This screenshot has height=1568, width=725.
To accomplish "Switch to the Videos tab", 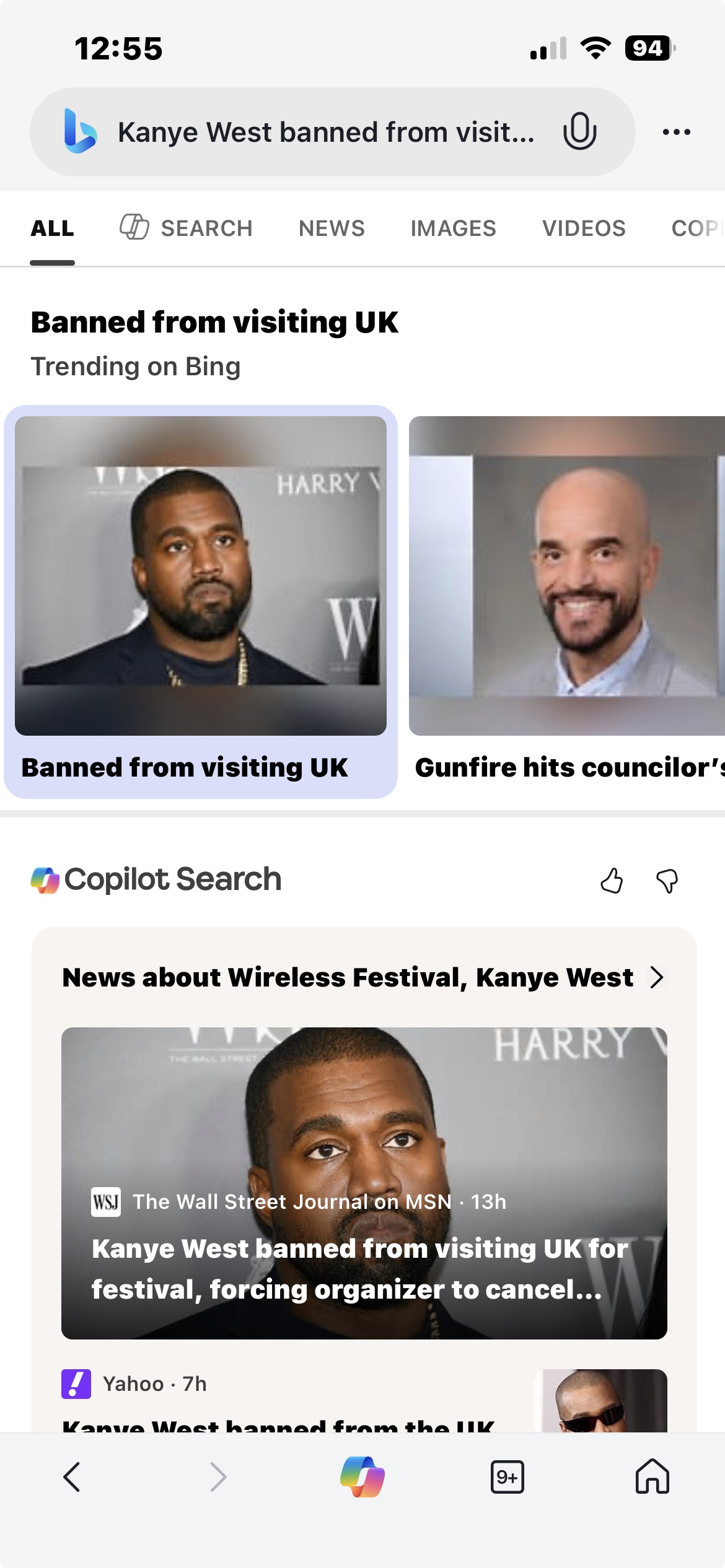I will (x=584, y=229).
